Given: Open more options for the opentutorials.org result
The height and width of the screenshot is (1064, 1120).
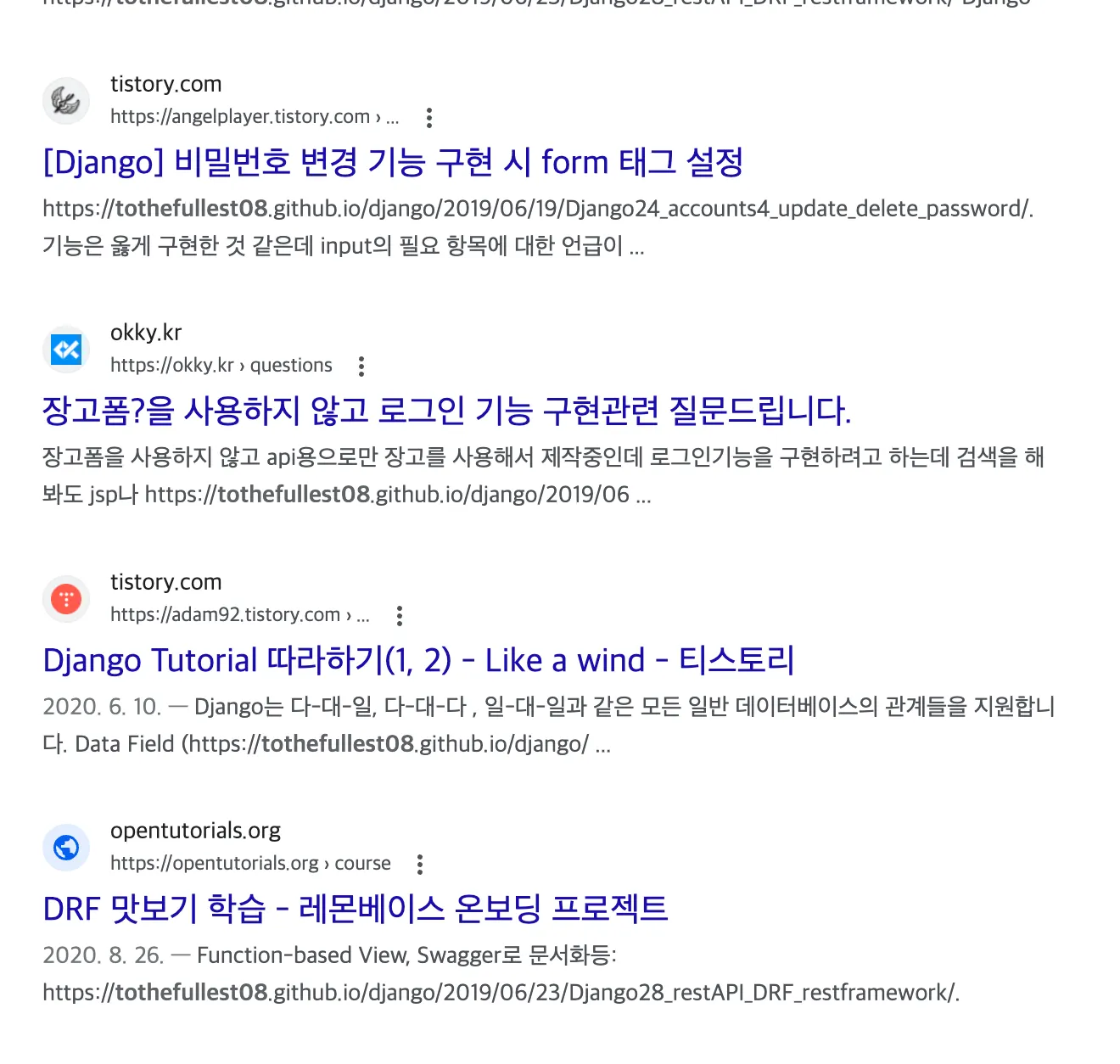Looking at the screenshot, I should pos(420,865).
